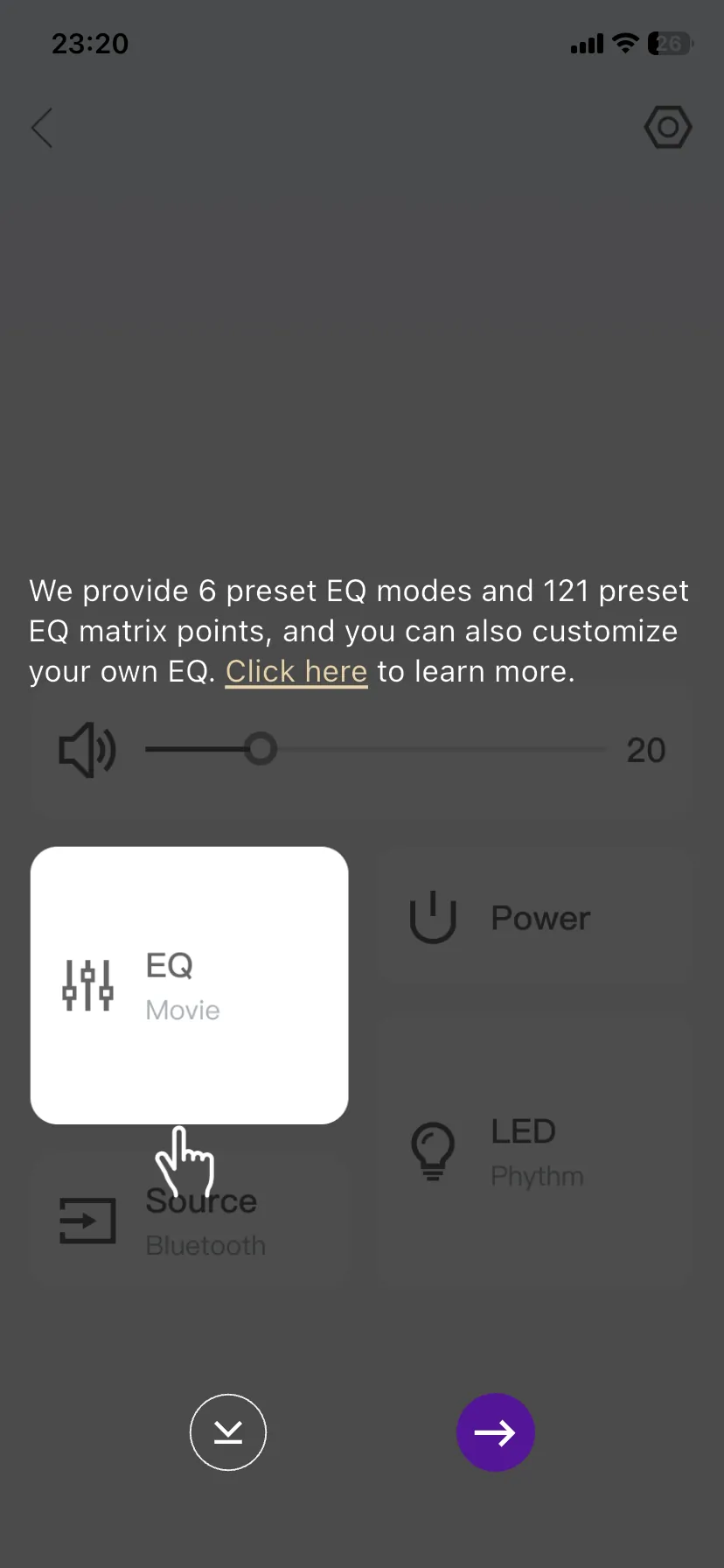The width and height of the screenshot is (724, 1568).
Task: Mute using the speaker icon
Action: [87, 750]
